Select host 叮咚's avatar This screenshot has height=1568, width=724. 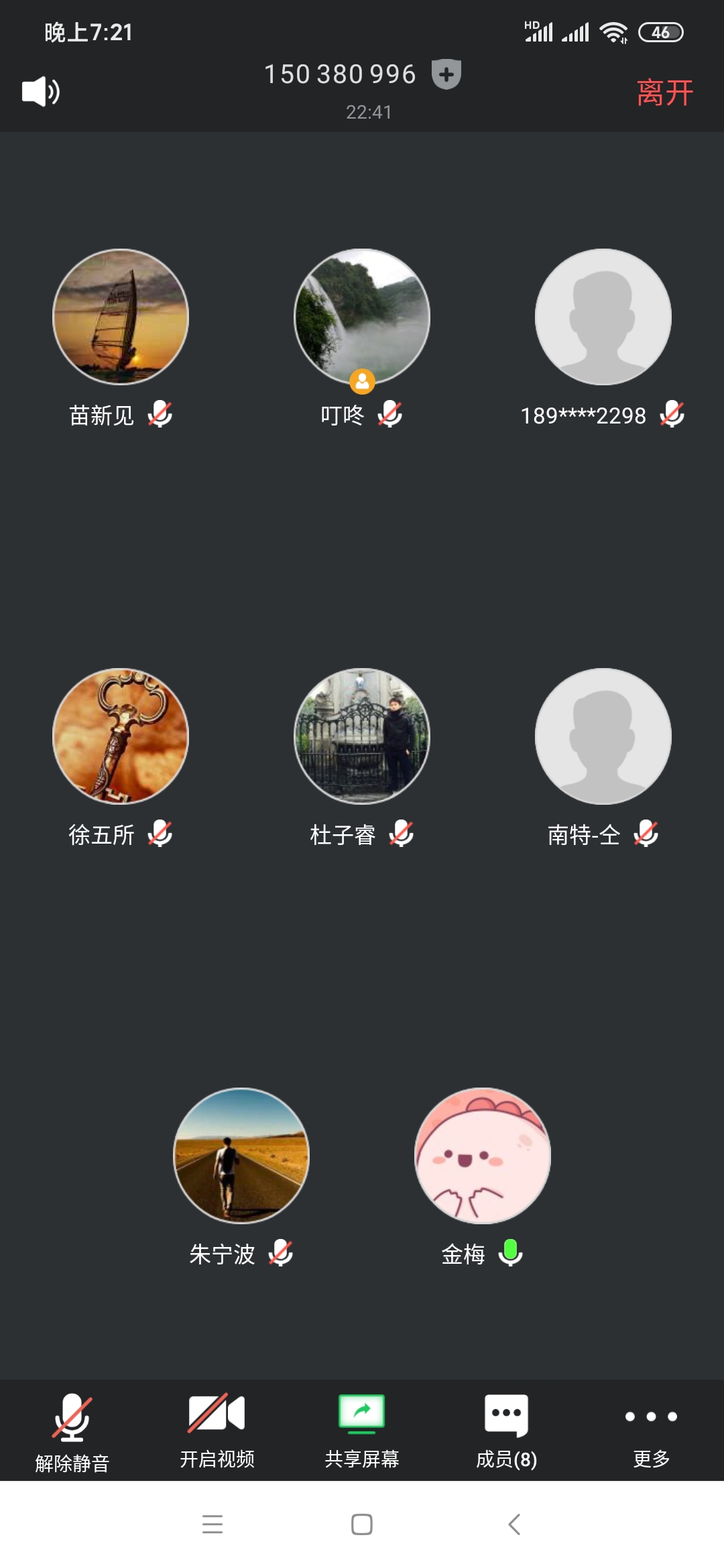coord(362,317)
